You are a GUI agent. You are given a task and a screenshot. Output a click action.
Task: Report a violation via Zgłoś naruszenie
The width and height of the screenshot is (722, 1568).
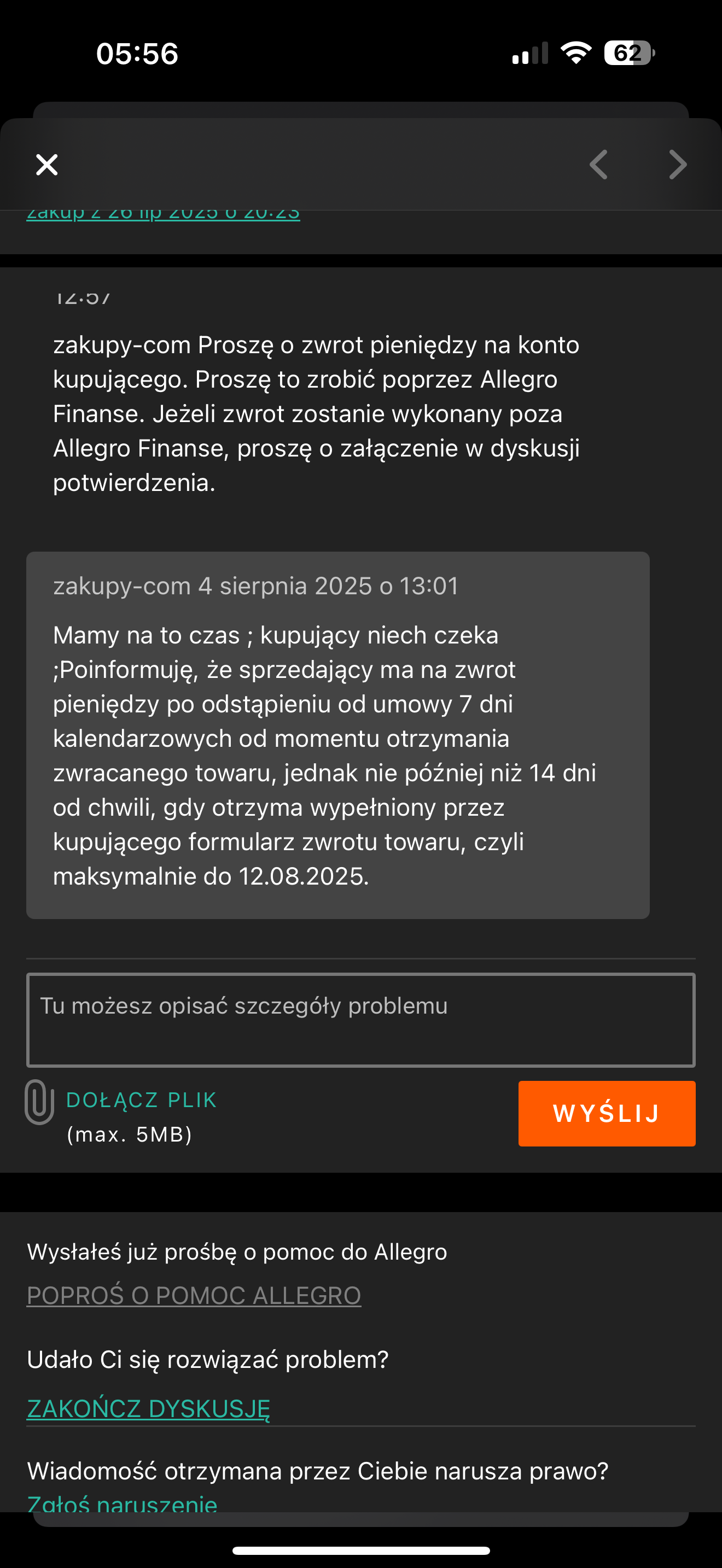(122, 1503)
